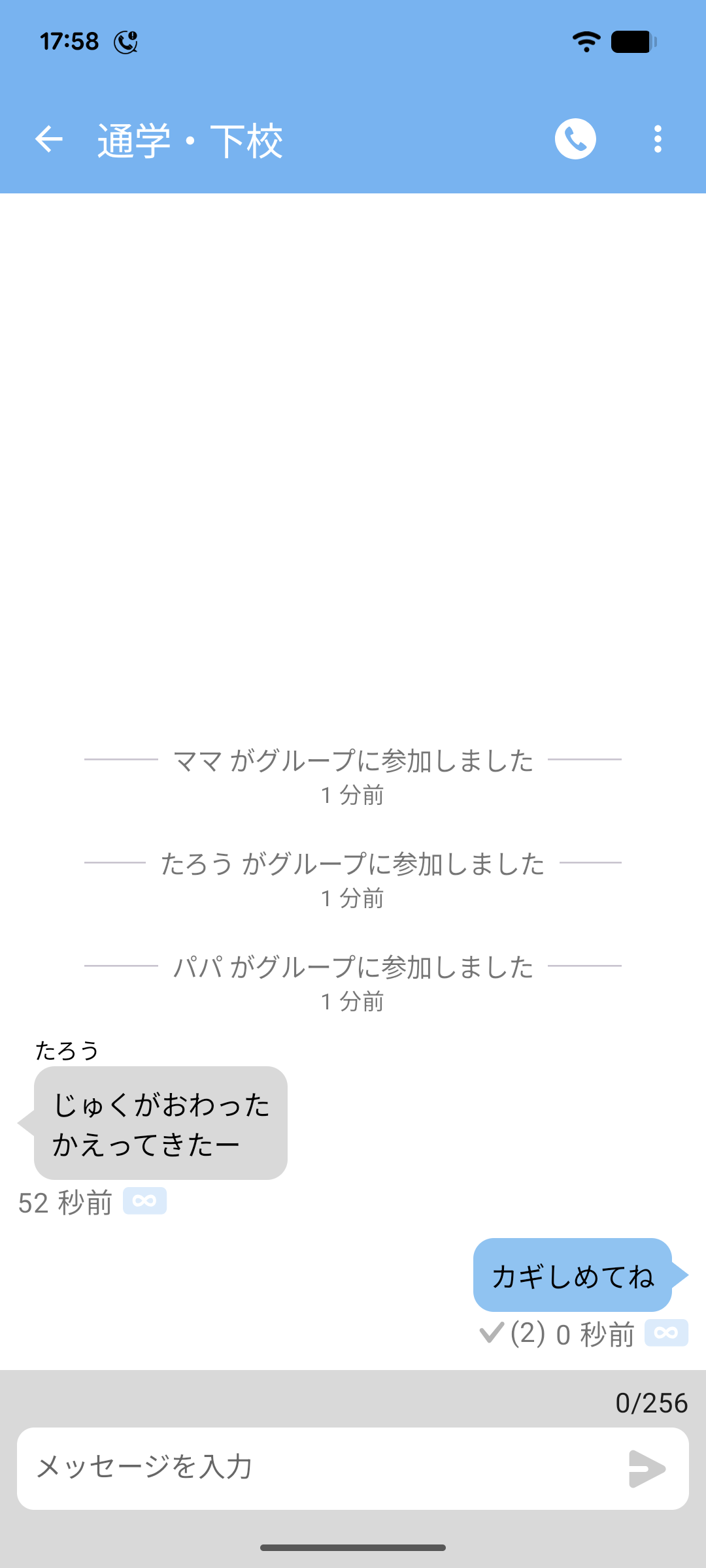Start a voice call from the header
The height and width of the screenshot is (1568, 706).
tap(575, 139)
